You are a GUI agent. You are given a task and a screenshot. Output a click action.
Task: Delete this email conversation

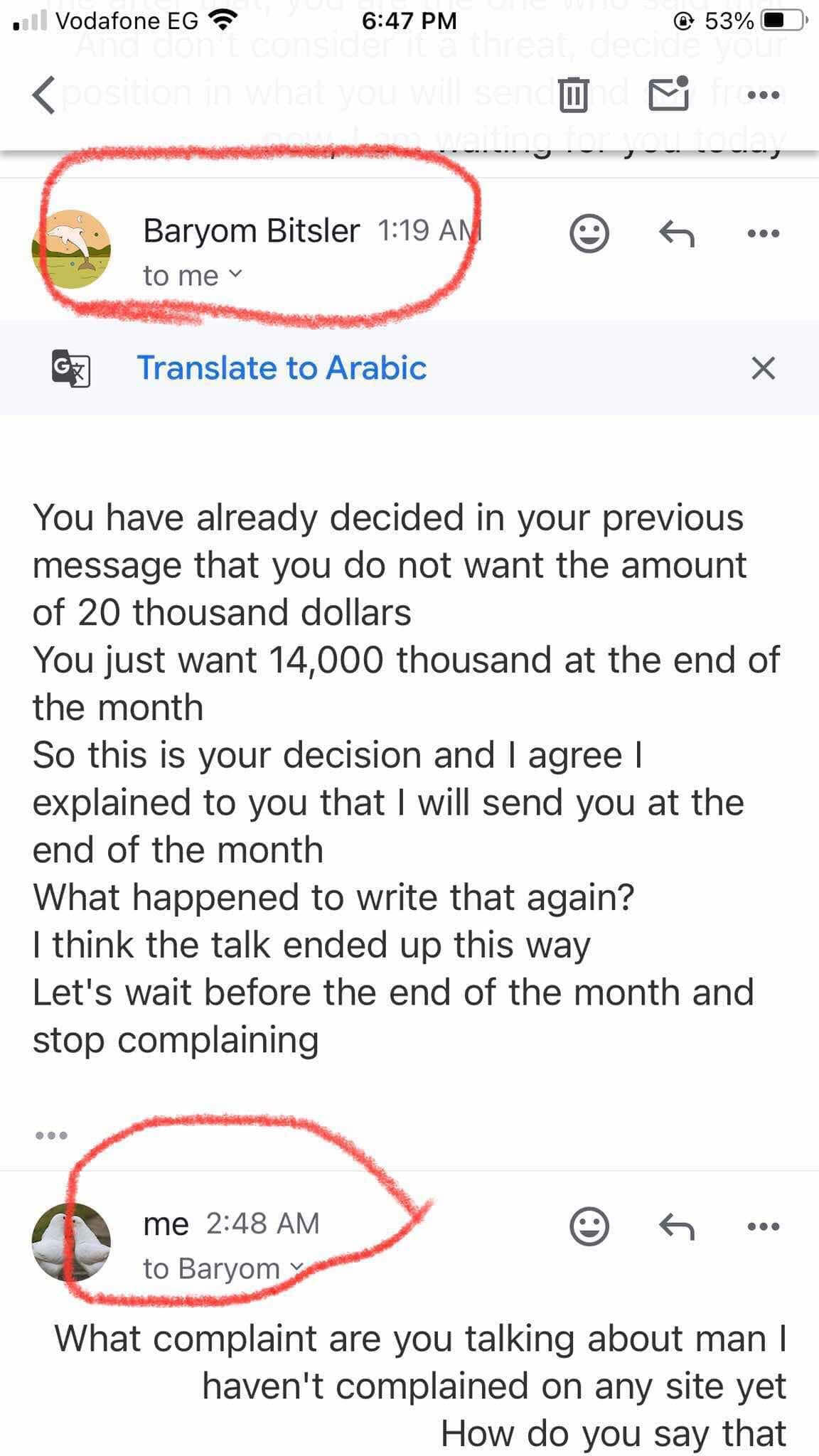click(573, 95)
